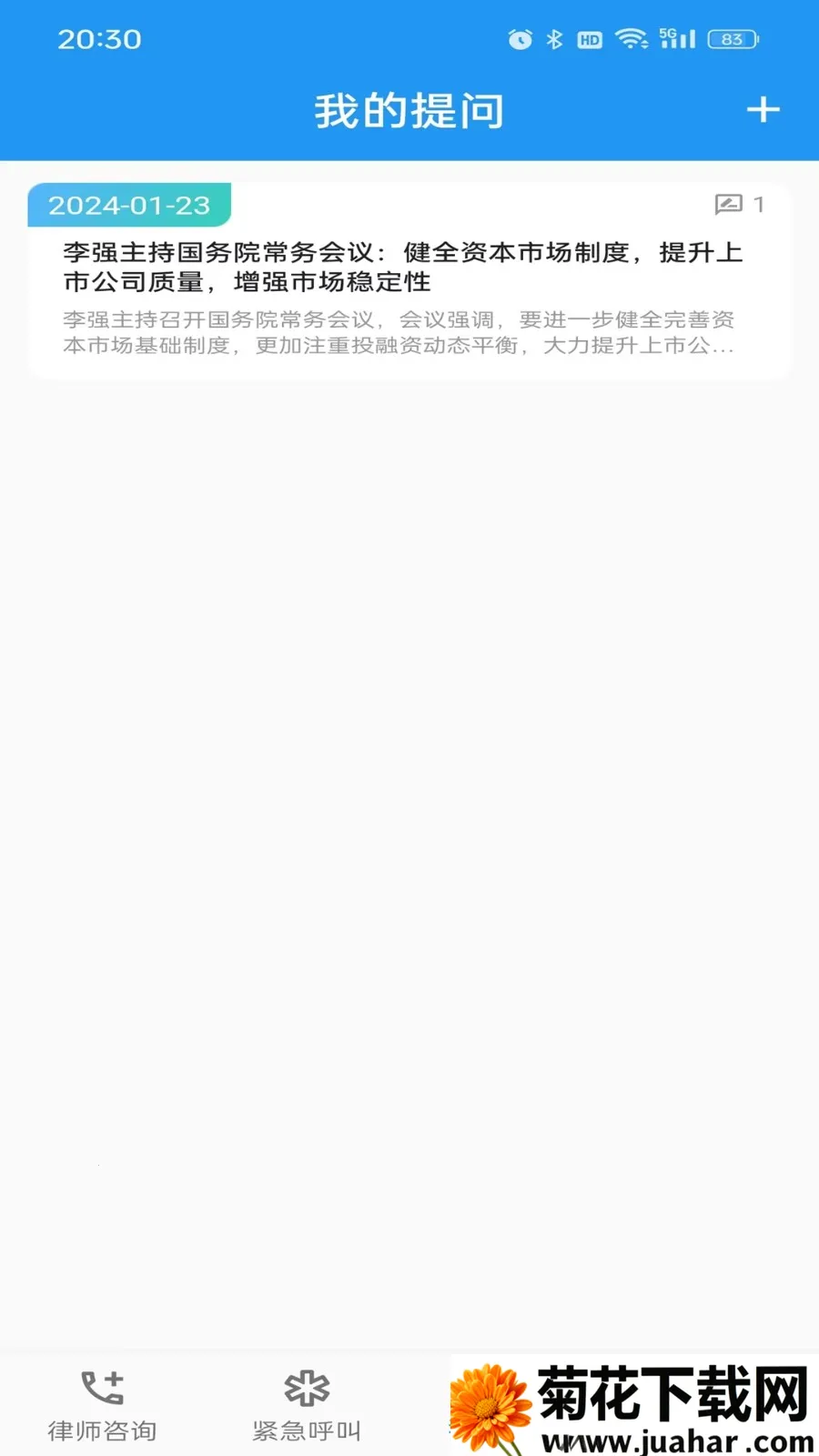Tap the clock showing 20:30

click(x=100, y=39)
